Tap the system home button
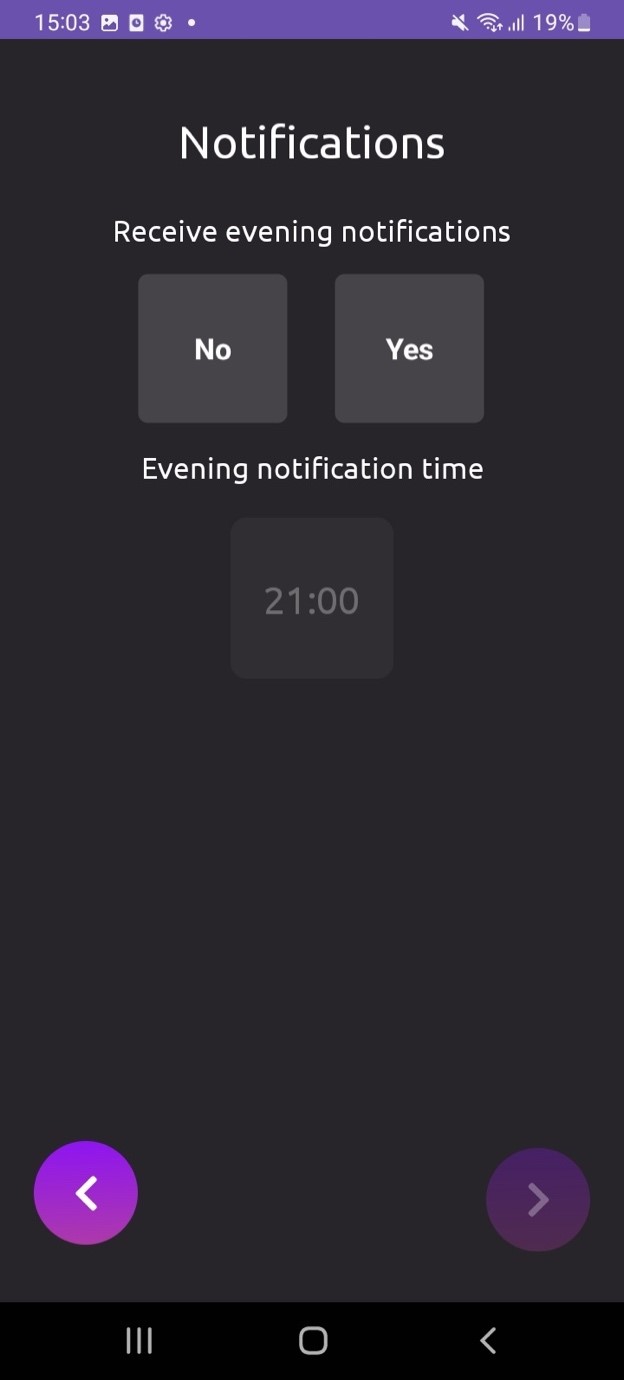 313,1341
